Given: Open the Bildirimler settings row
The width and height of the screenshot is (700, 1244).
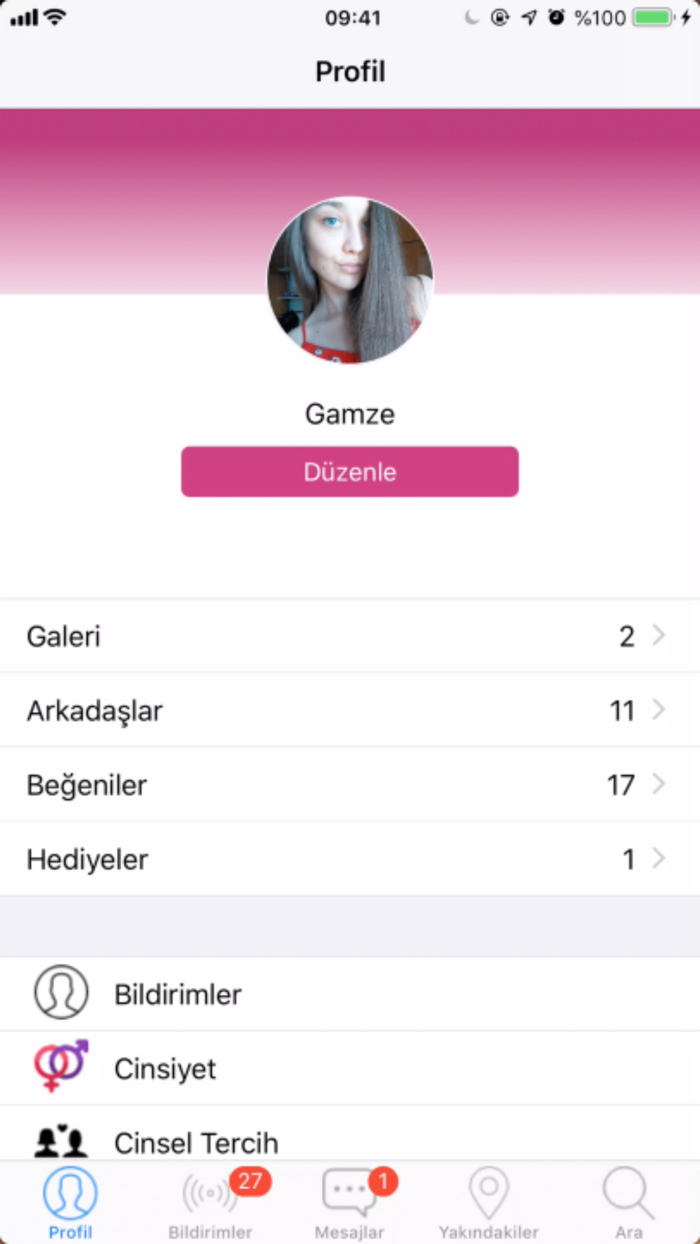Looking at the screenshot, I should (x=349, y=994).
